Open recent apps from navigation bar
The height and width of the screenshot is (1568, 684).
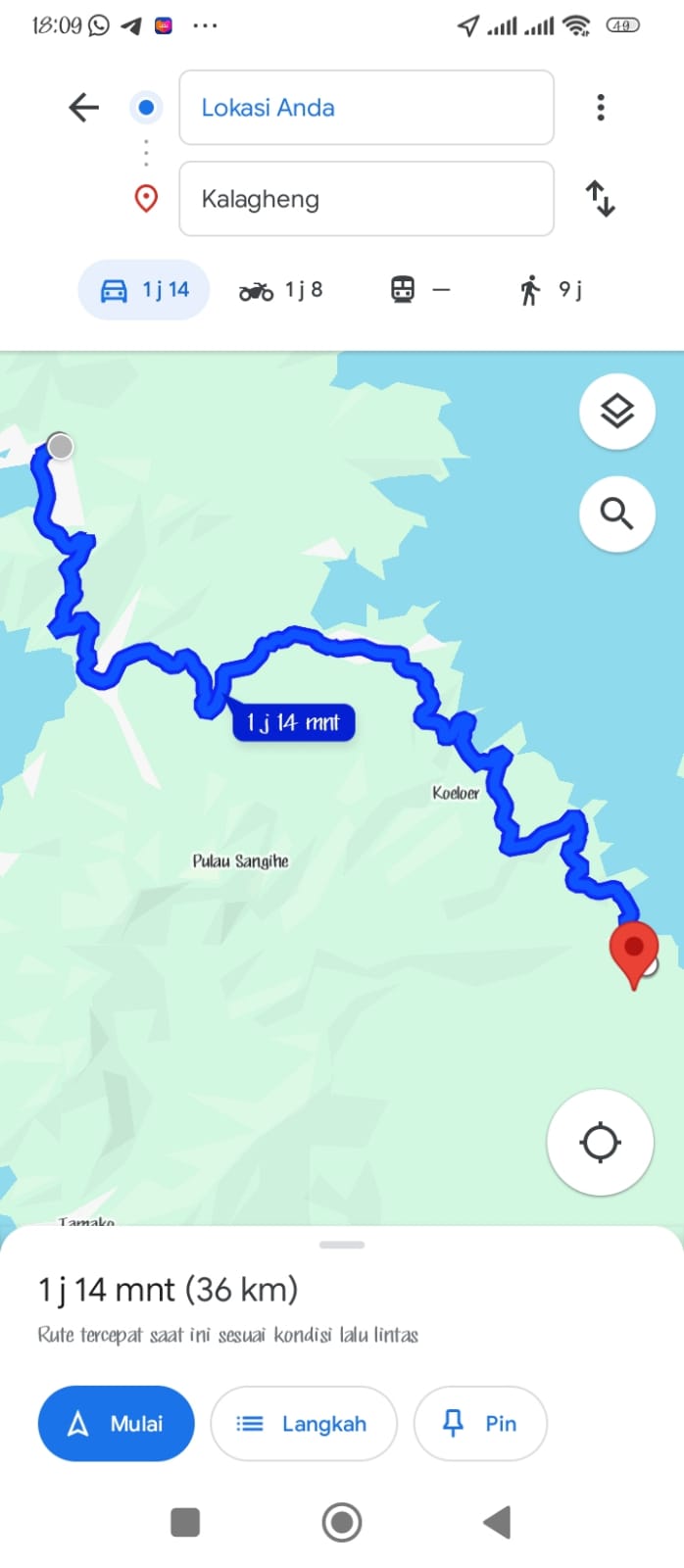click(185, 1522)
